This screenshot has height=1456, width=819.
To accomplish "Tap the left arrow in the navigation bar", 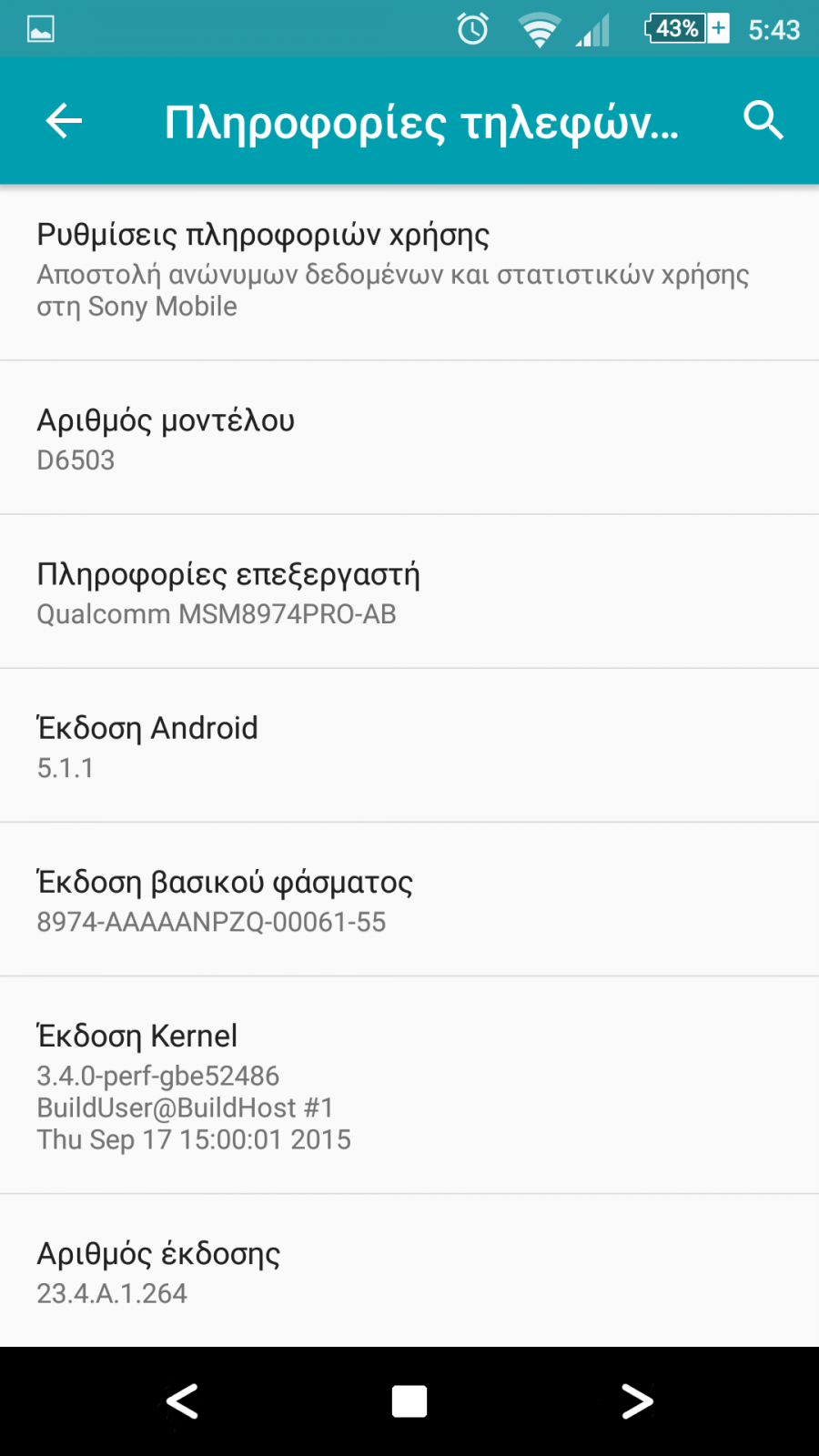I will 182,1401.
